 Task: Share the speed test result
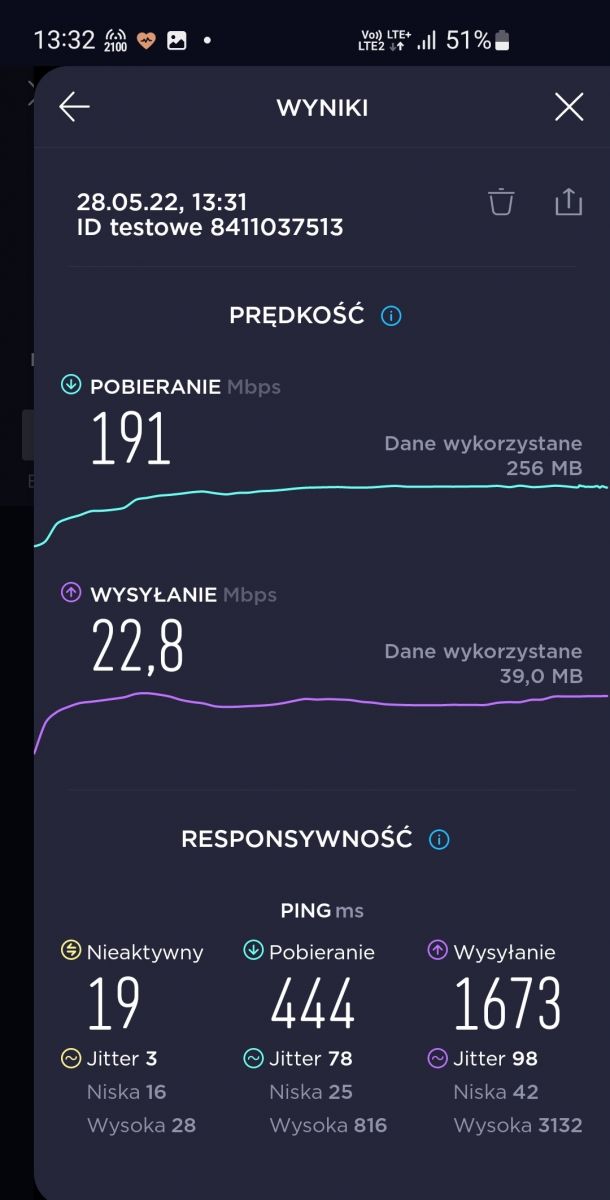click(x=568, y=201)
